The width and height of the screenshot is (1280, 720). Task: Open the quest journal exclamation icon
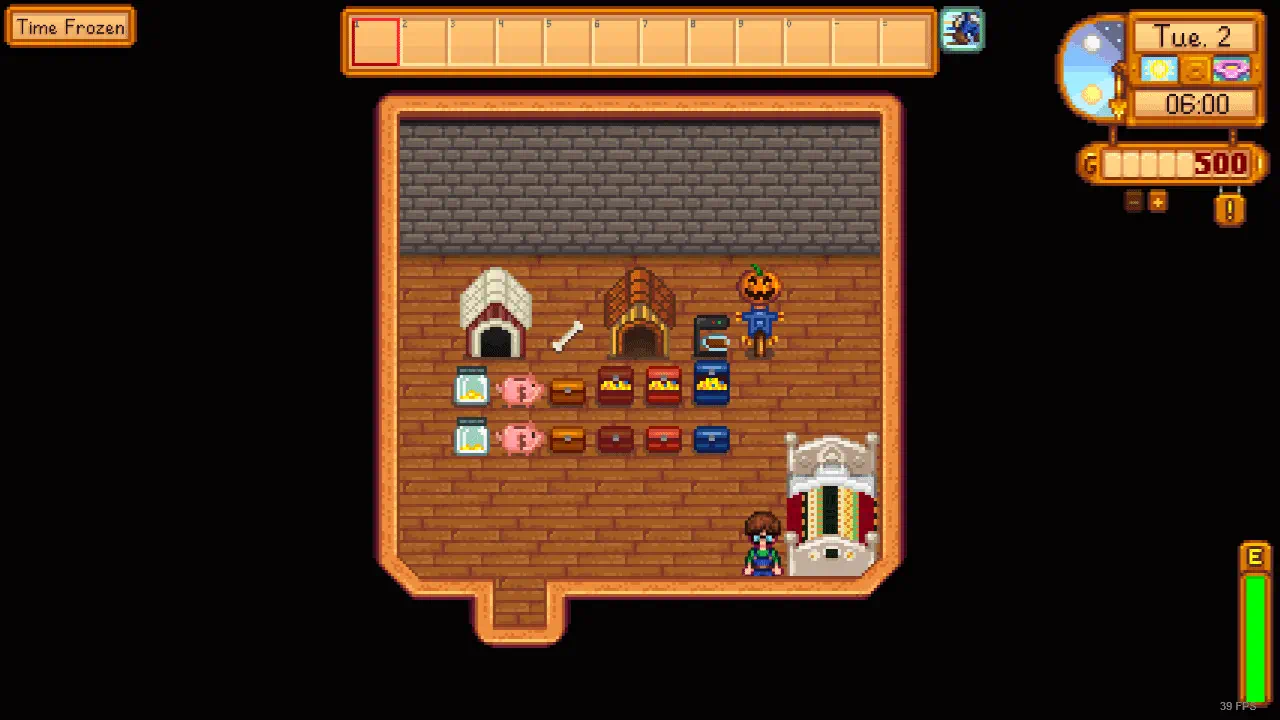pos(1229,209)
